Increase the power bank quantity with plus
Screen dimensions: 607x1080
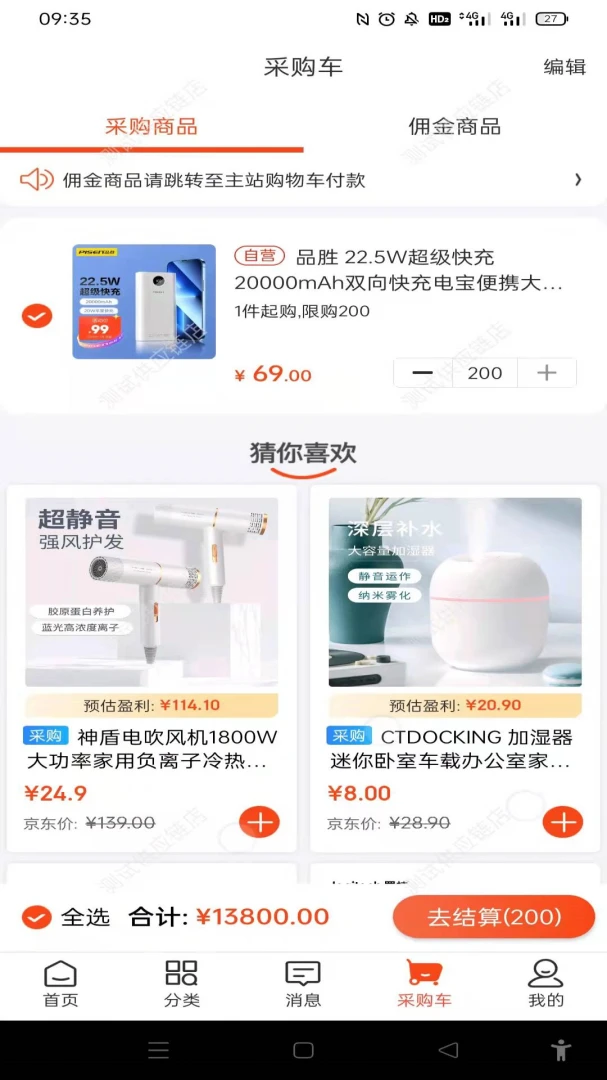(x=546, y=373)
